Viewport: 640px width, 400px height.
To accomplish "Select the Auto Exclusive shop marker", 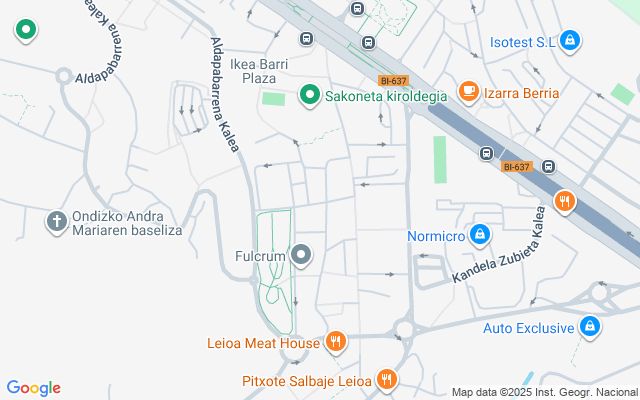I will [x=591, y=327].
